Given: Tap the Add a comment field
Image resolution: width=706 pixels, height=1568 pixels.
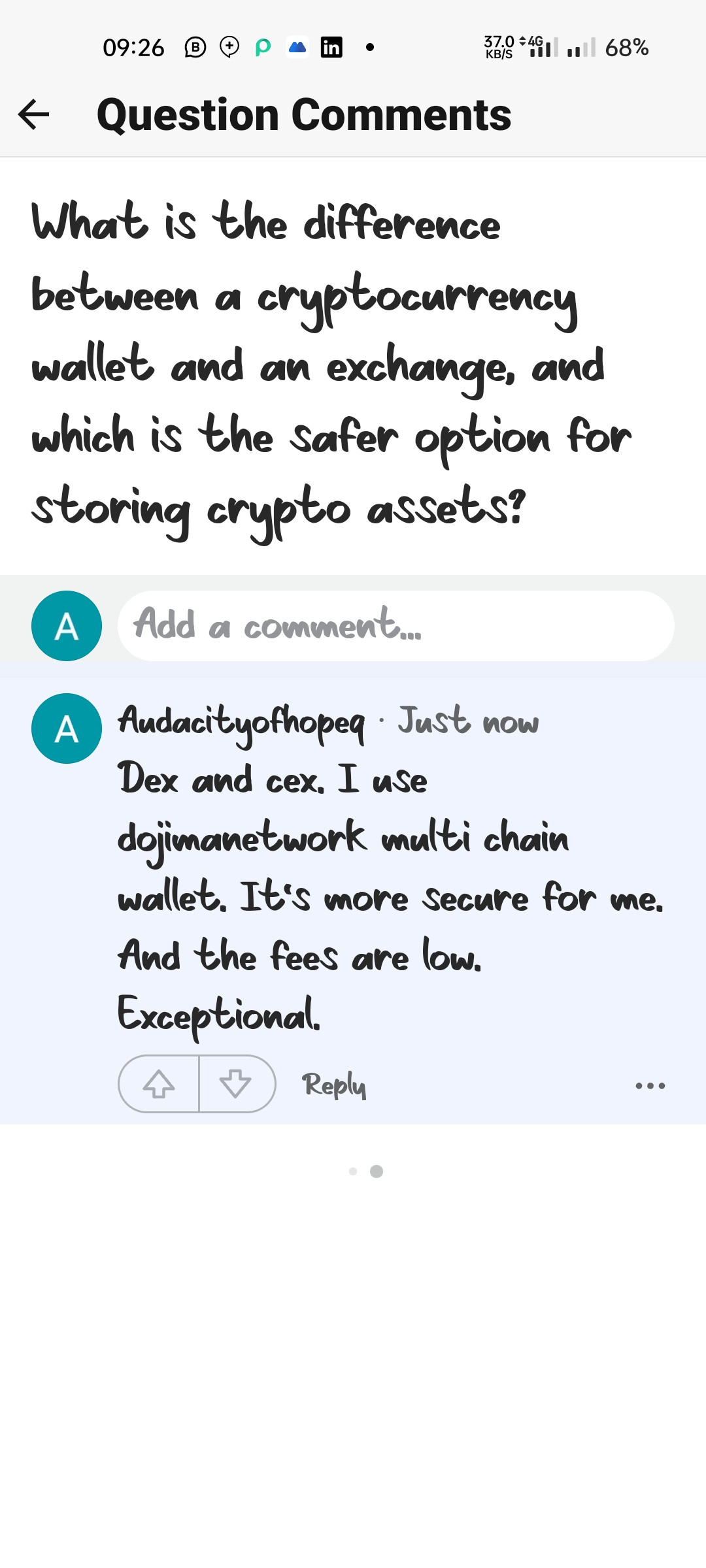Looking at the screenshot, I should click(x=395, y=625).
